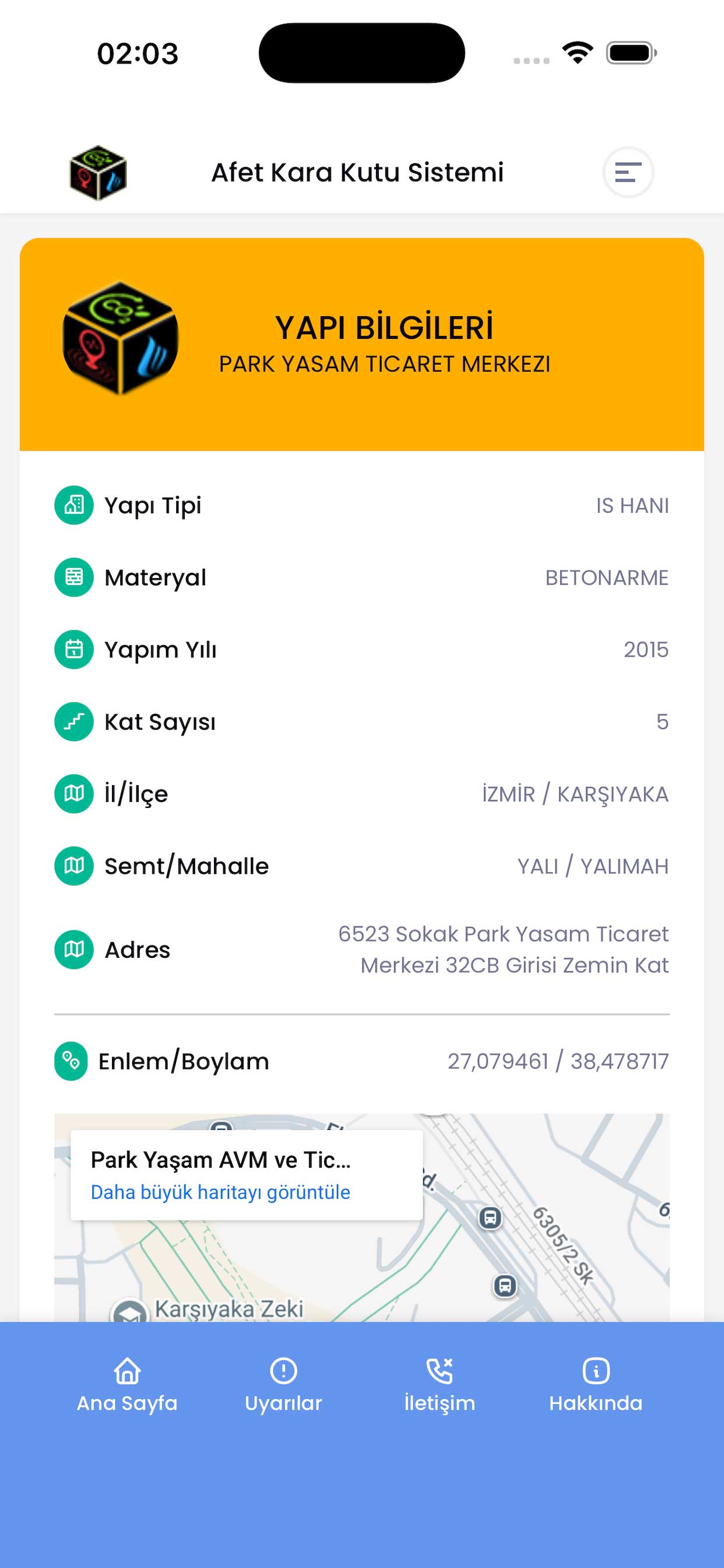Image resolution: width=724 pixels, height=1568 pixels.
Task: Click the Materyal brick icon
Action: pos(73,577)
